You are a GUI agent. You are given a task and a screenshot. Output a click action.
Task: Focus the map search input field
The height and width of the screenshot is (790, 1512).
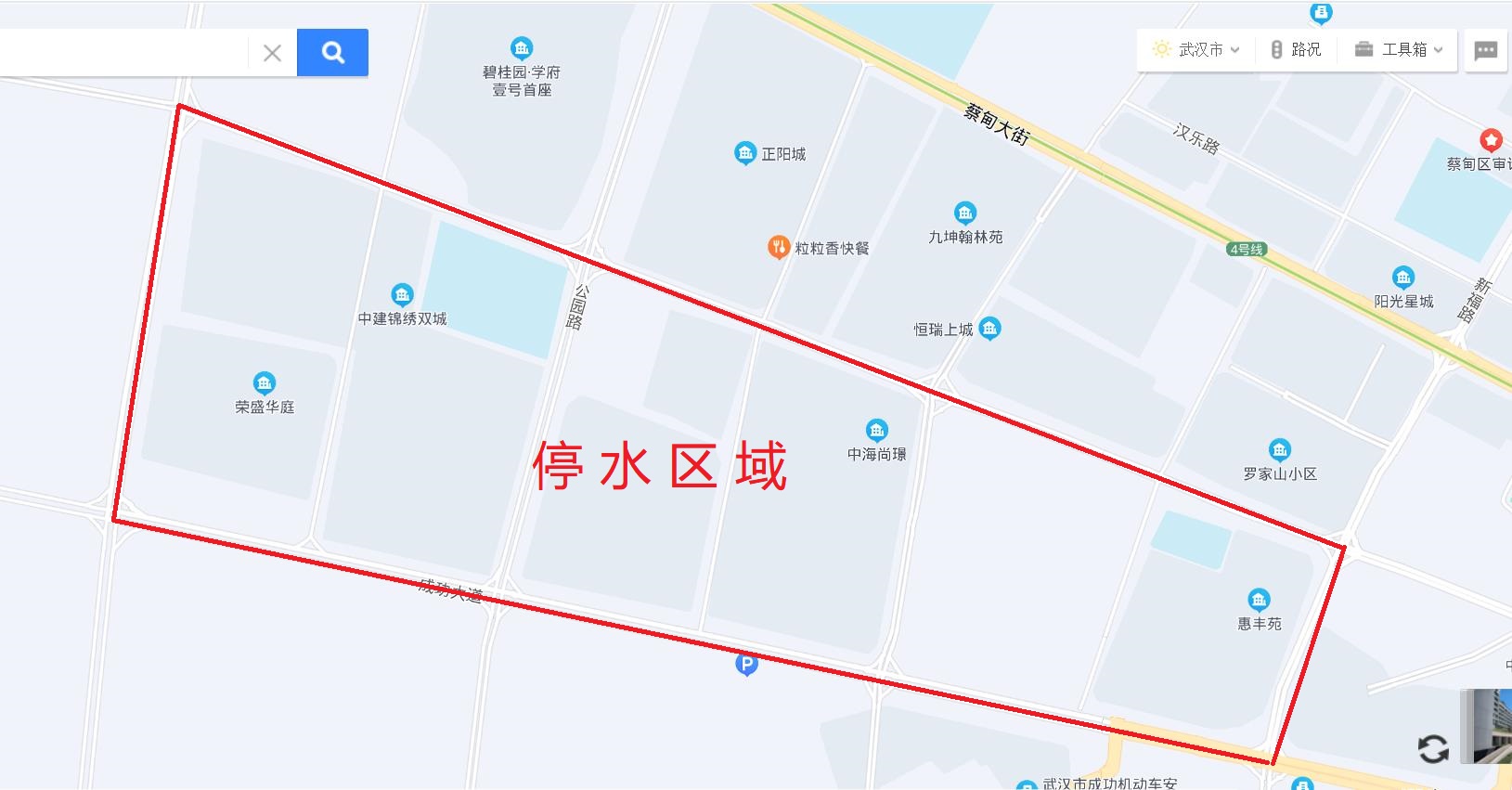click(x=121, y=53)
